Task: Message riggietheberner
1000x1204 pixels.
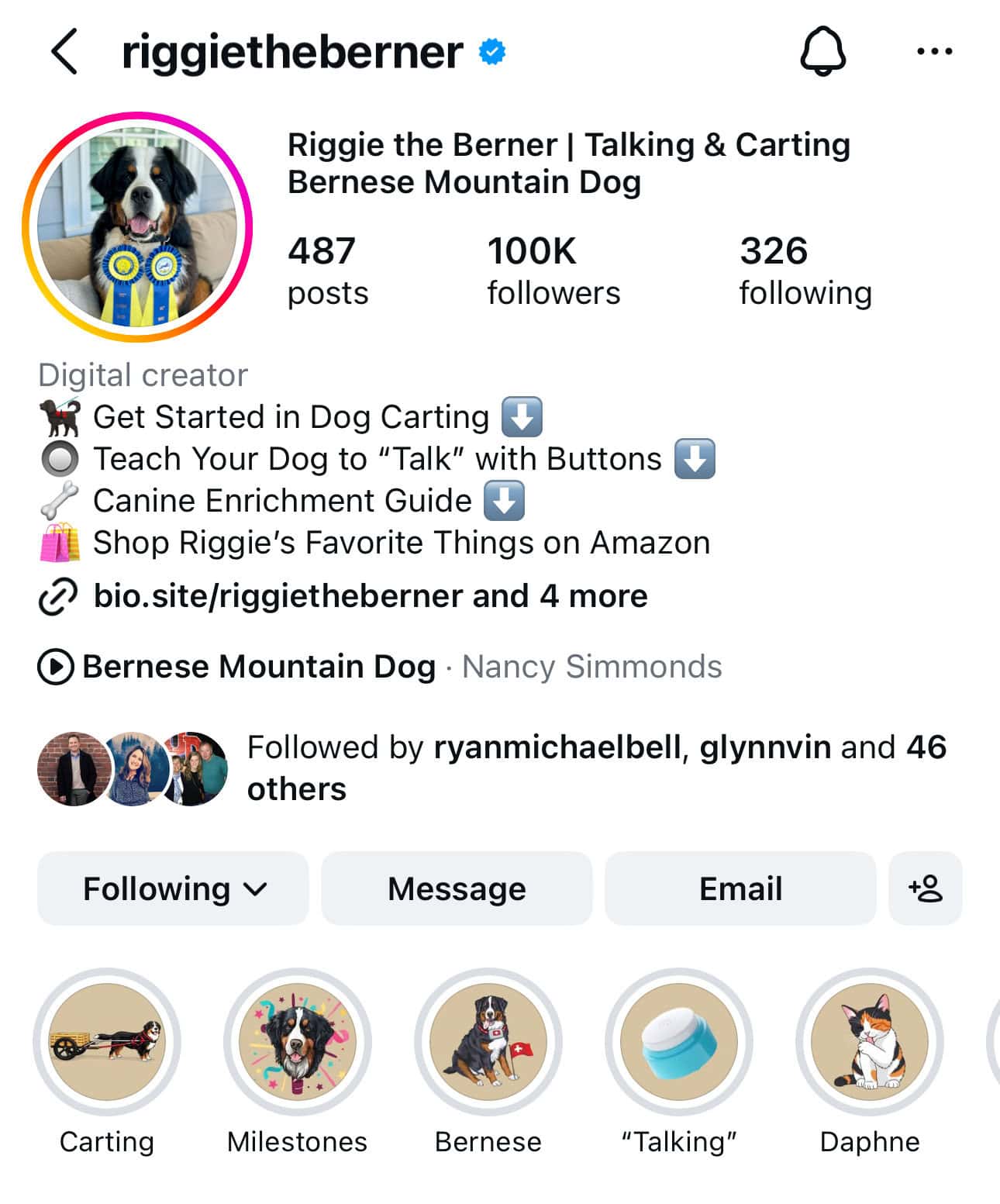Action: 457,888
